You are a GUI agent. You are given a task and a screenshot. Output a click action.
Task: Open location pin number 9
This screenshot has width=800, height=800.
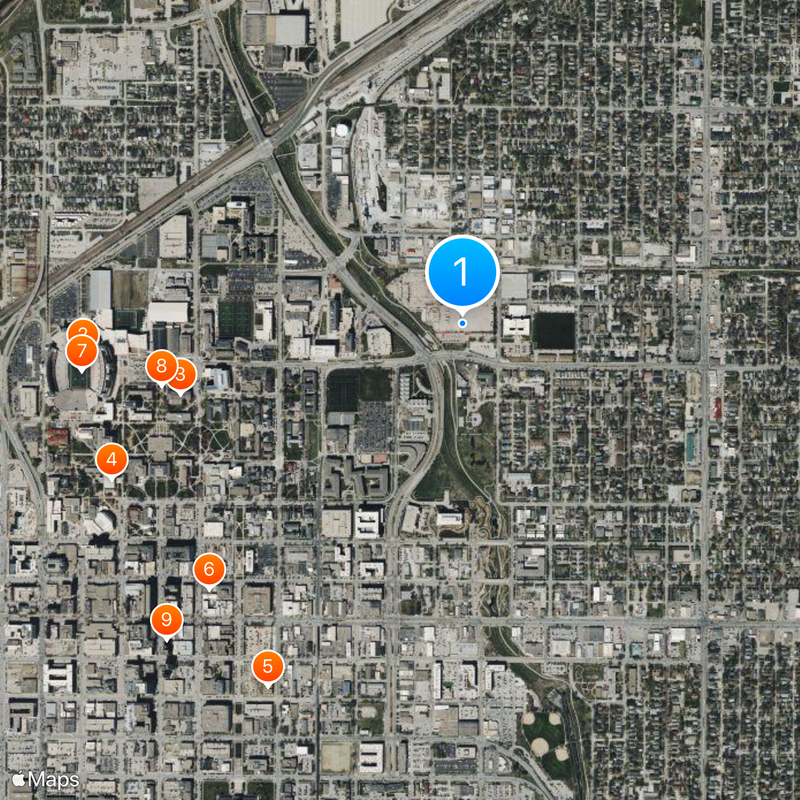point(166,620)
